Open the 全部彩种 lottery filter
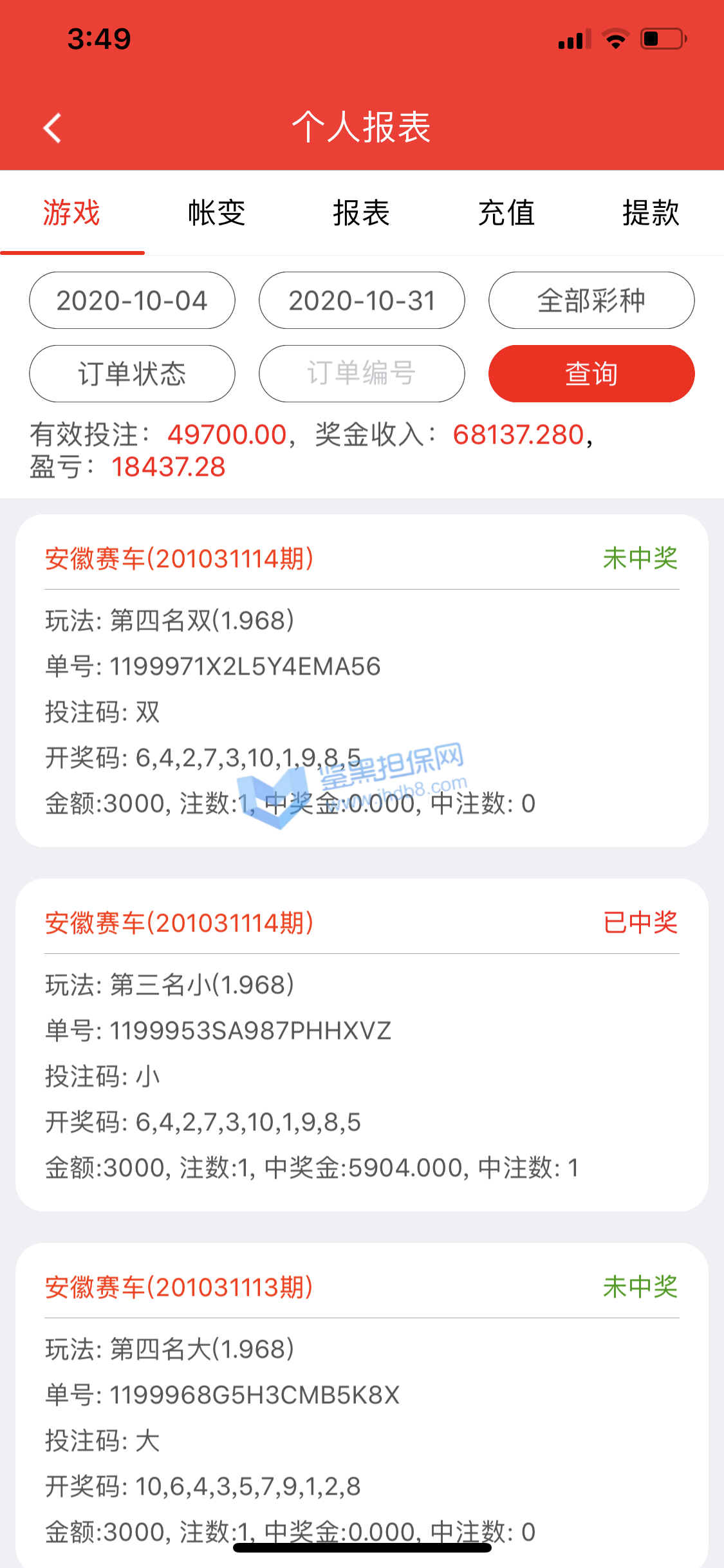Image resolution: width=724 pixels, height=1568 pixels. click(x=591, y=301)
